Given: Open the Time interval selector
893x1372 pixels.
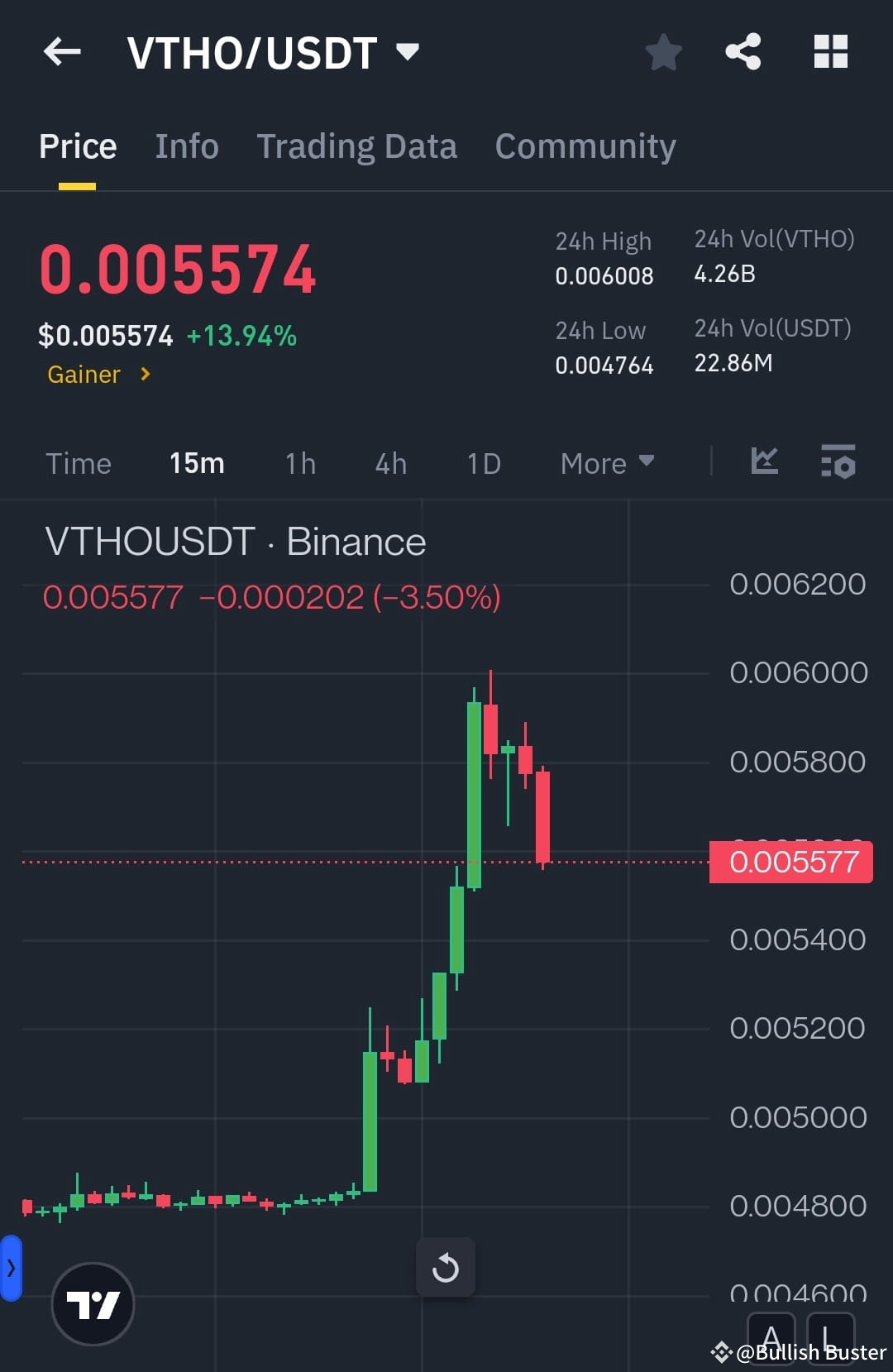Looking at the screenshot, I should coord(79,463).
